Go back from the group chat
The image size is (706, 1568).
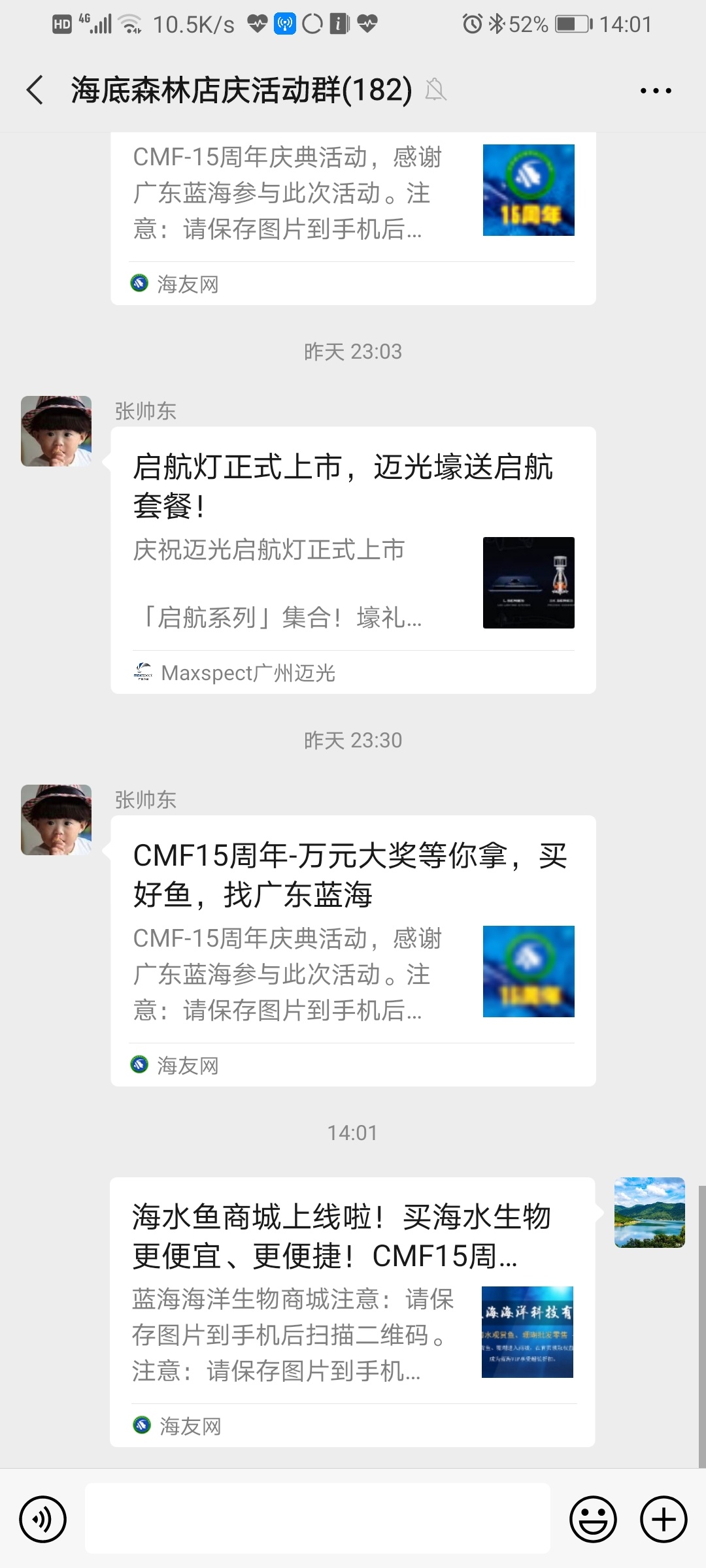35,90
